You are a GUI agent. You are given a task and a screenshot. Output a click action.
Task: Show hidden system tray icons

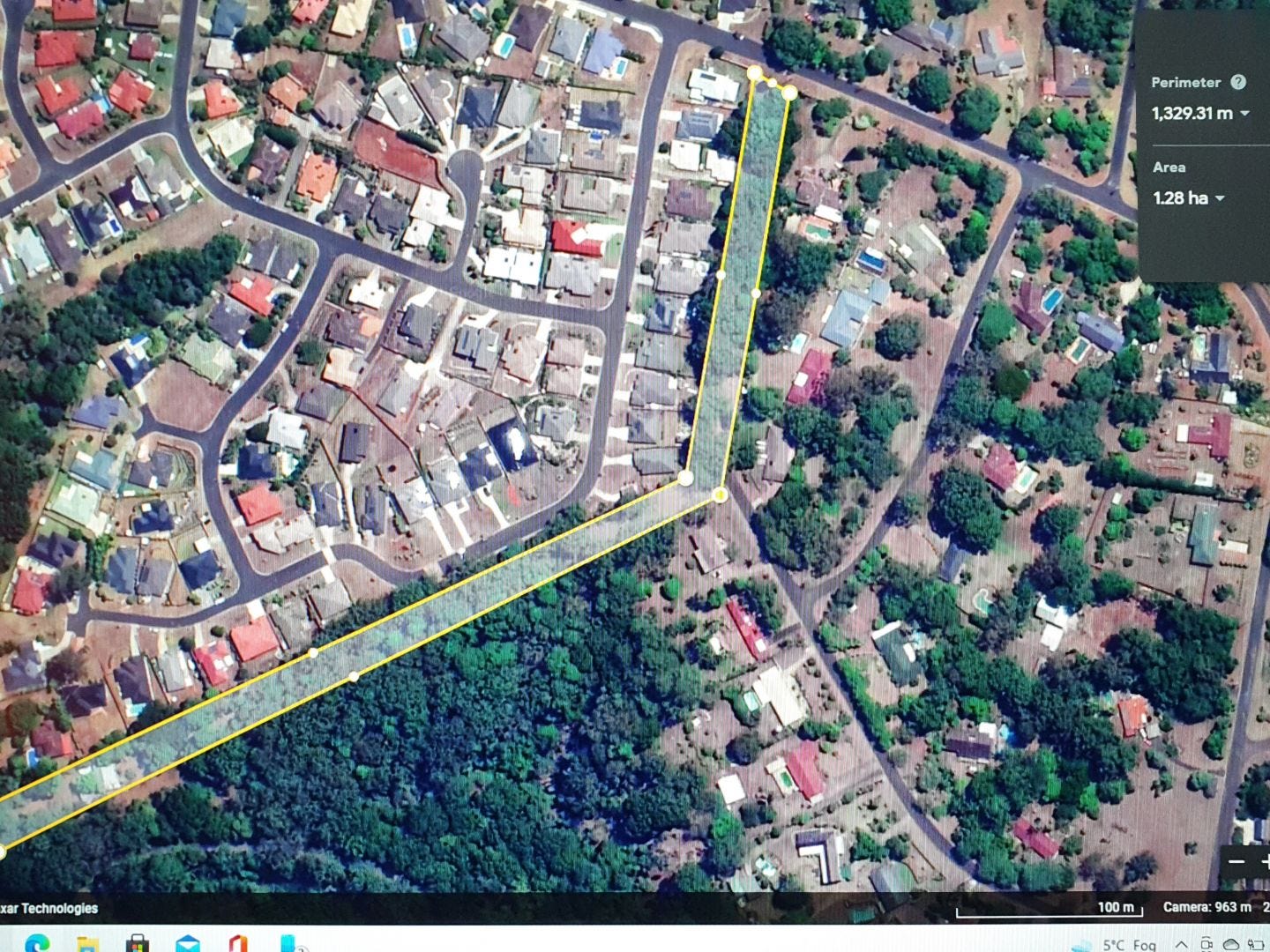(x=1181, y=944)
